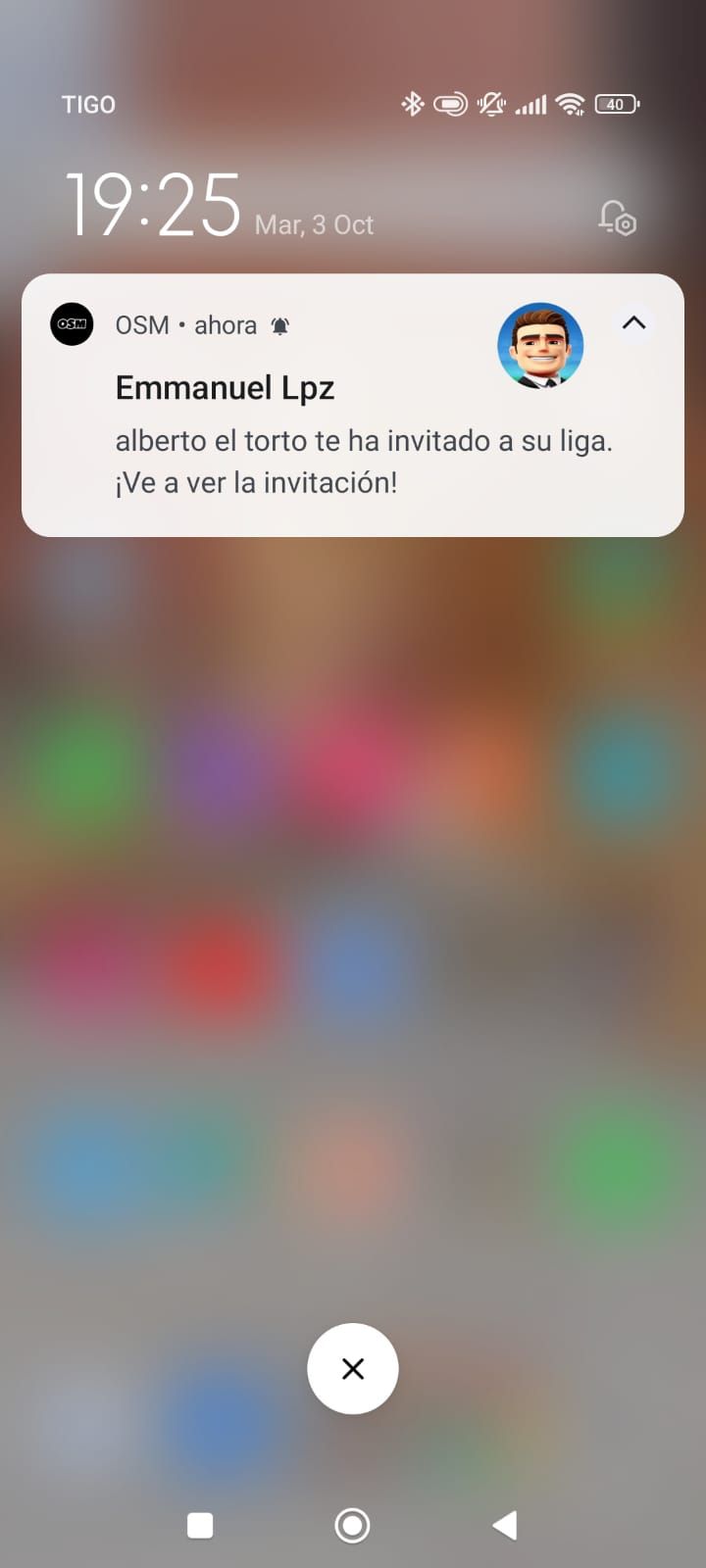Screen dimensions: 706x1568
Task: Open notification settings icon near the date
Action: click(x=618, y=218)
